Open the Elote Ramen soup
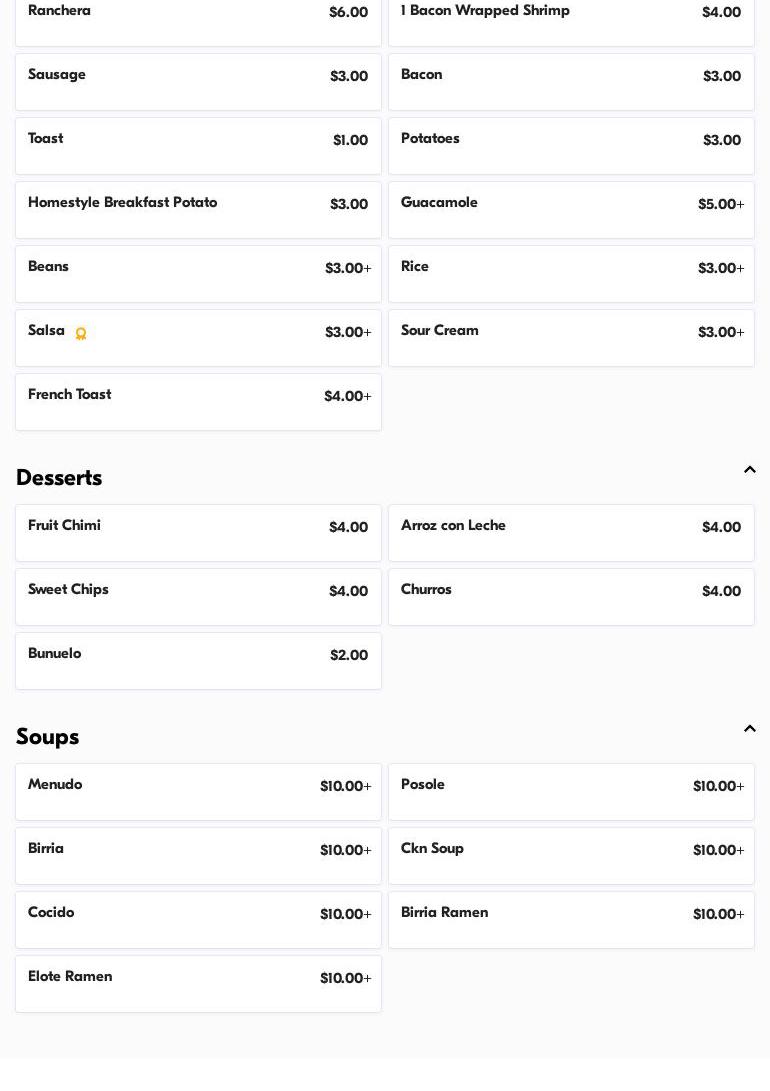The height and width of the screenshot is (1091, 770). point(198,984)
